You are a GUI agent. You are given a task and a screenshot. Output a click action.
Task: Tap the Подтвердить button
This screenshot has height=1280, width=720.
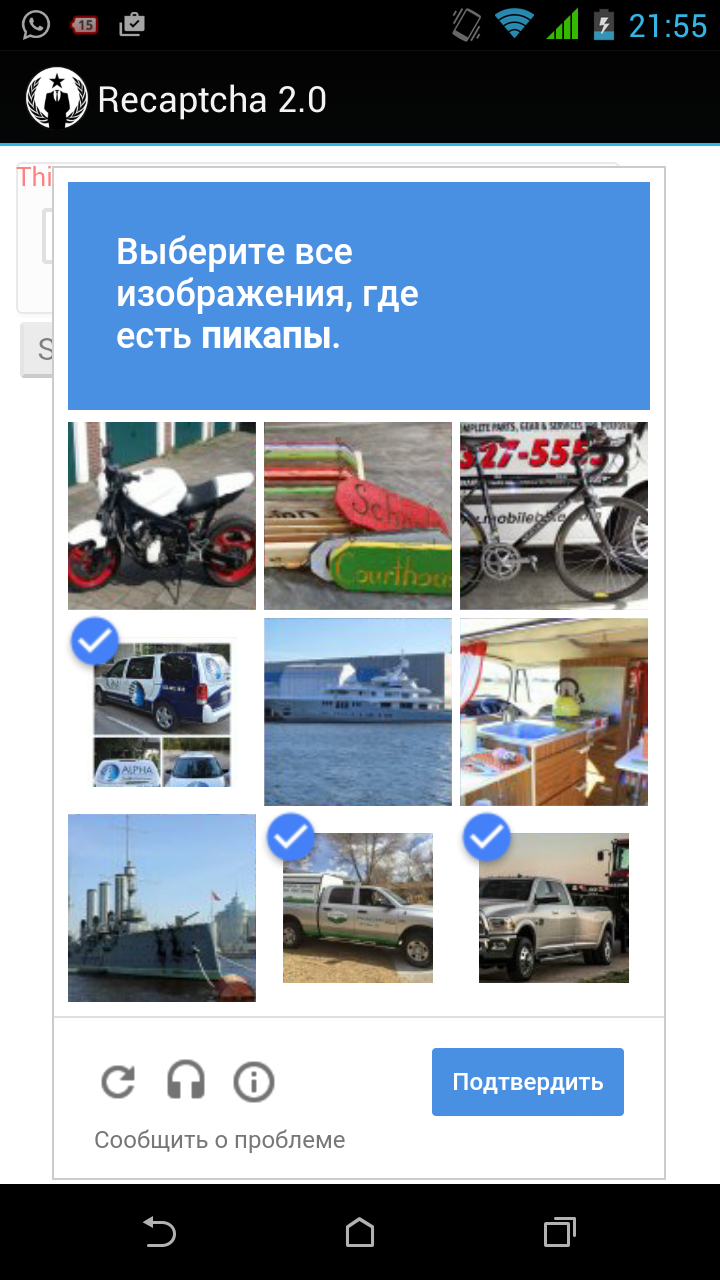(x=528, y=1082)
